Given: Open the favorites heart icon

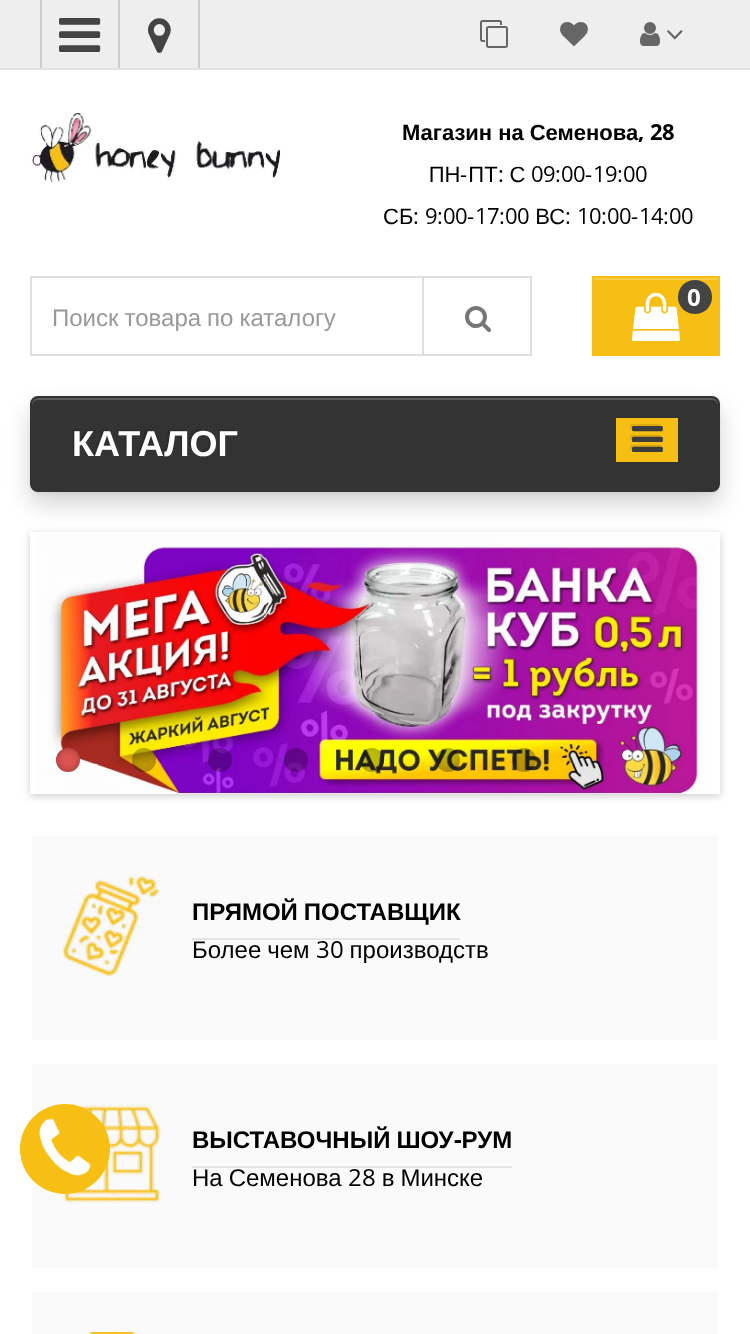Looking at the screenshot, I should pyautogui.click(x=574, y=34).
